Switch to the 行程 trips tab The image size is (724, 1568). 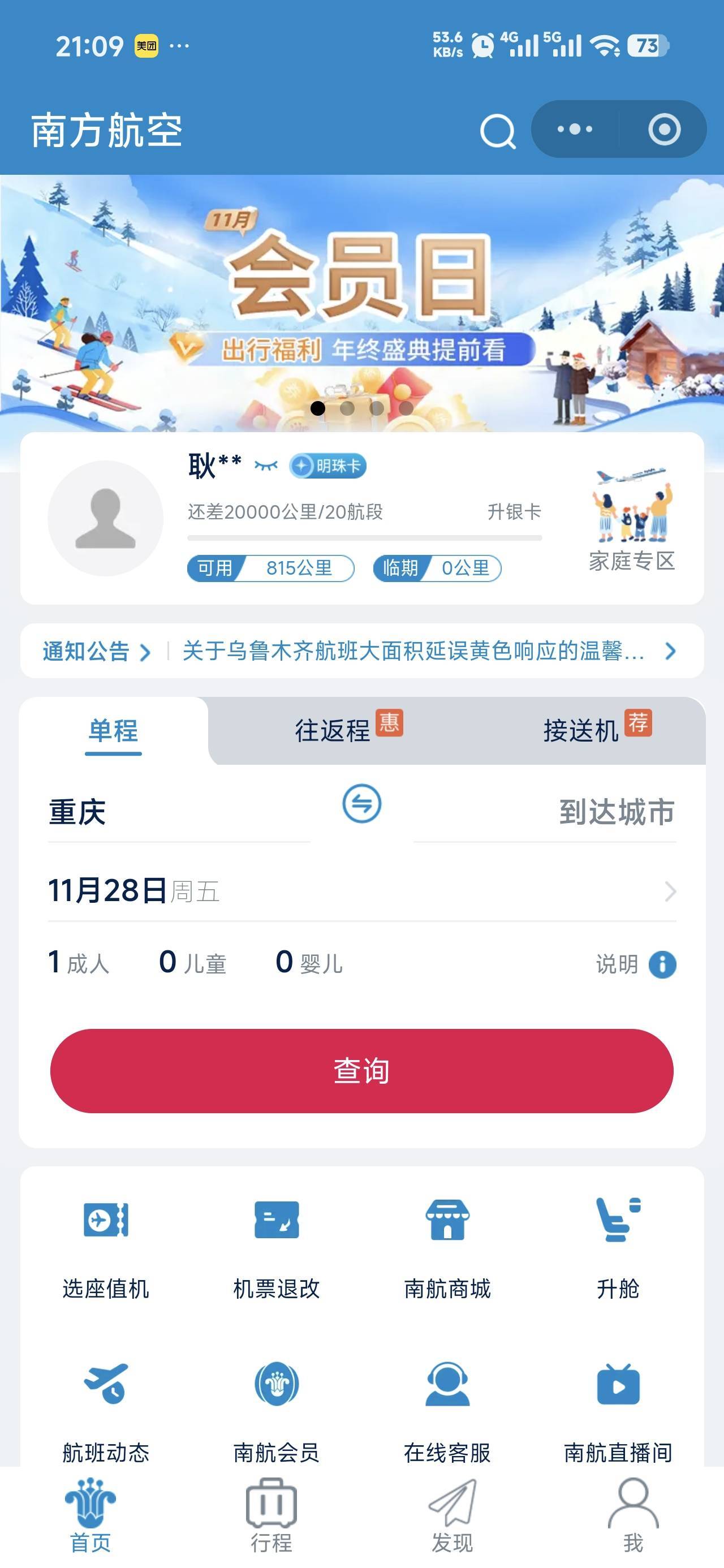(271, 1515)
